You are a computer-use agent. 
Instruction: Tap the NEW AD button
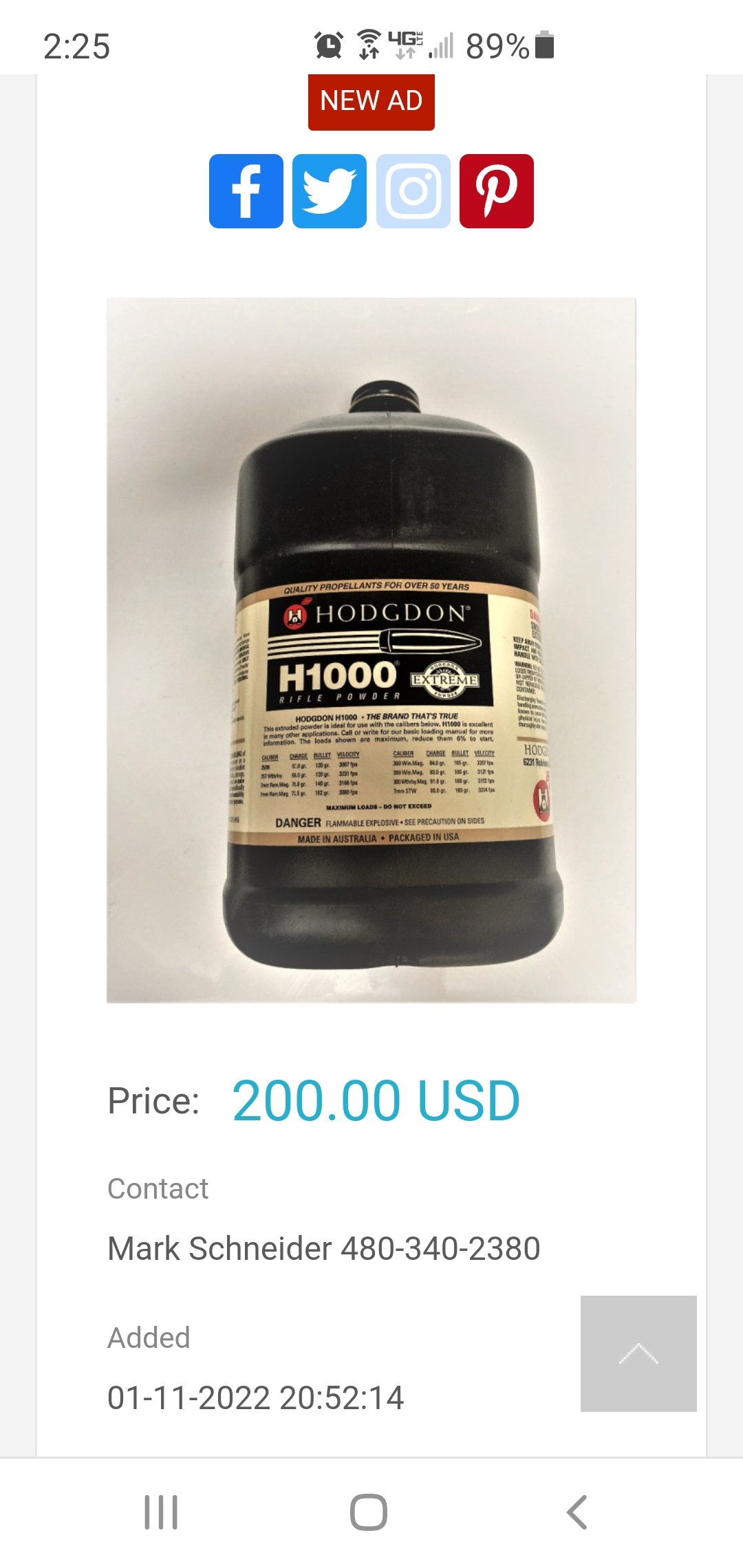[371, 101]
